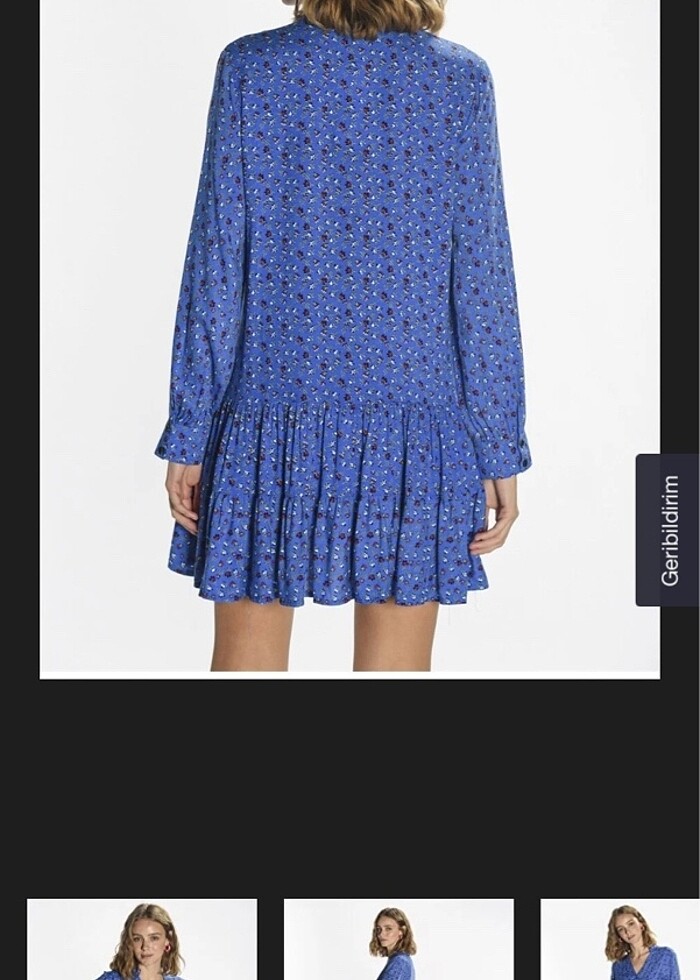
Task: Select the front-view thumbnail with red earrings
Action: [142, 939]
